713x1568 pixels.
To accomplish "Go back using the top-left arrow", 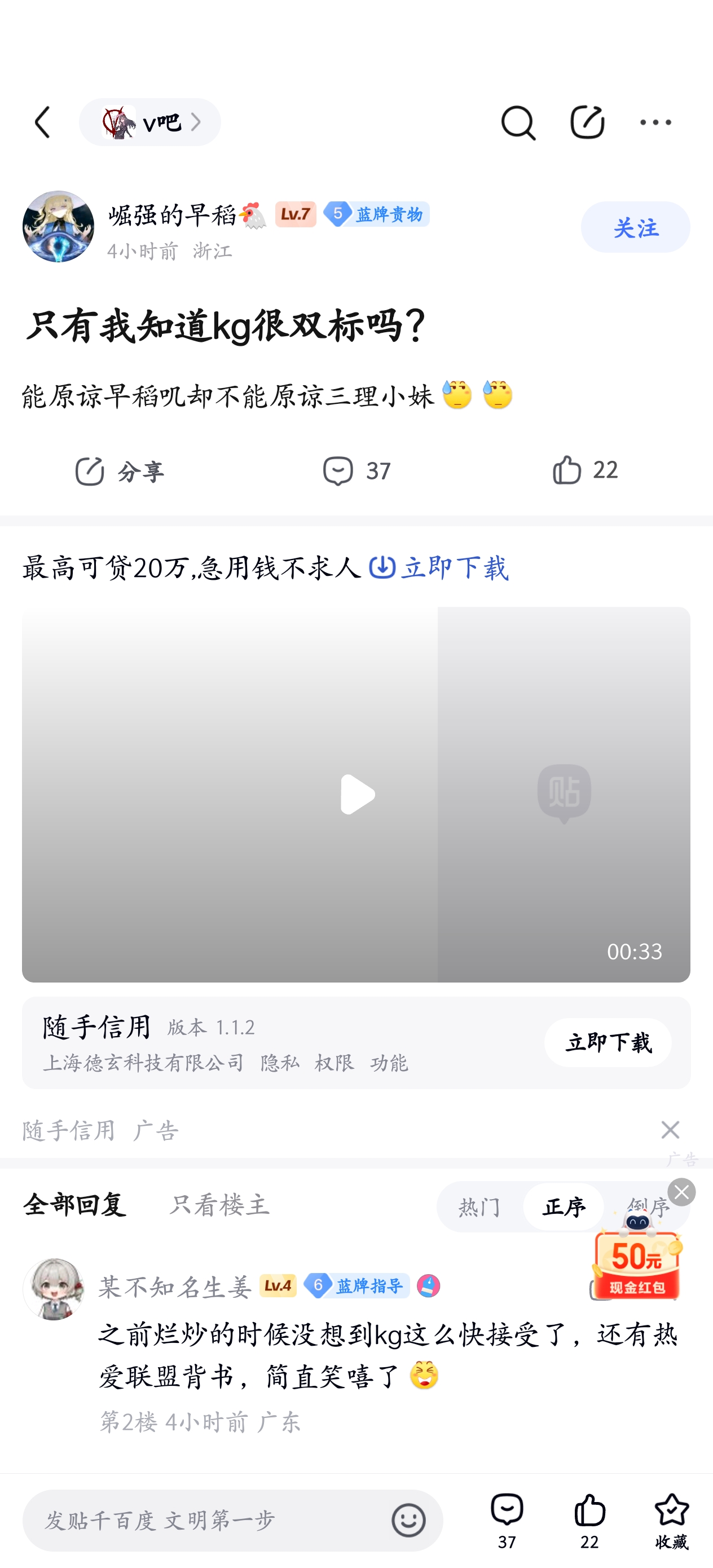I will pyautogui.click(x=42, y=122).
